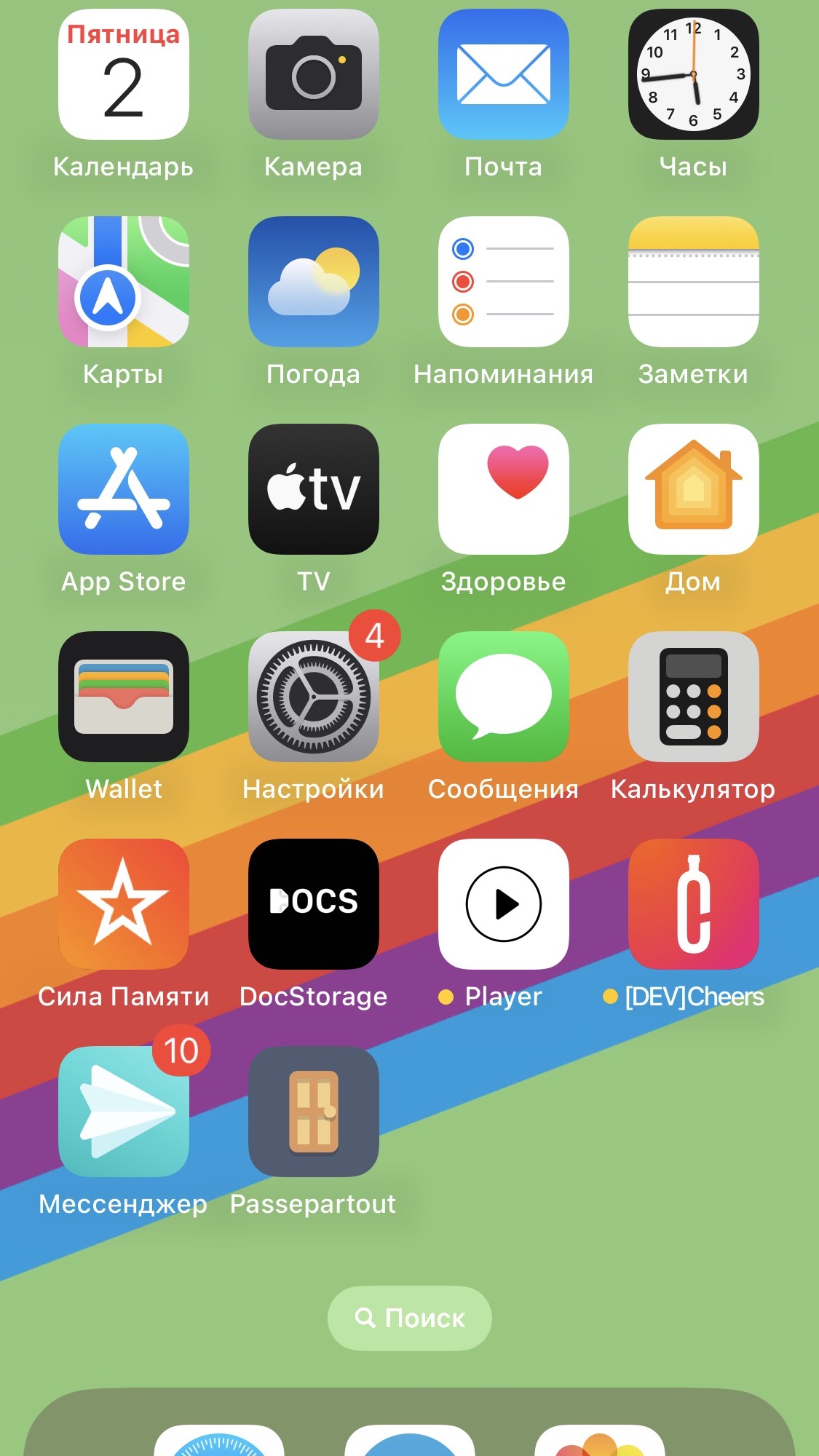
Task: Open the Здоровье health app
Action: click(x=503, y=489)
